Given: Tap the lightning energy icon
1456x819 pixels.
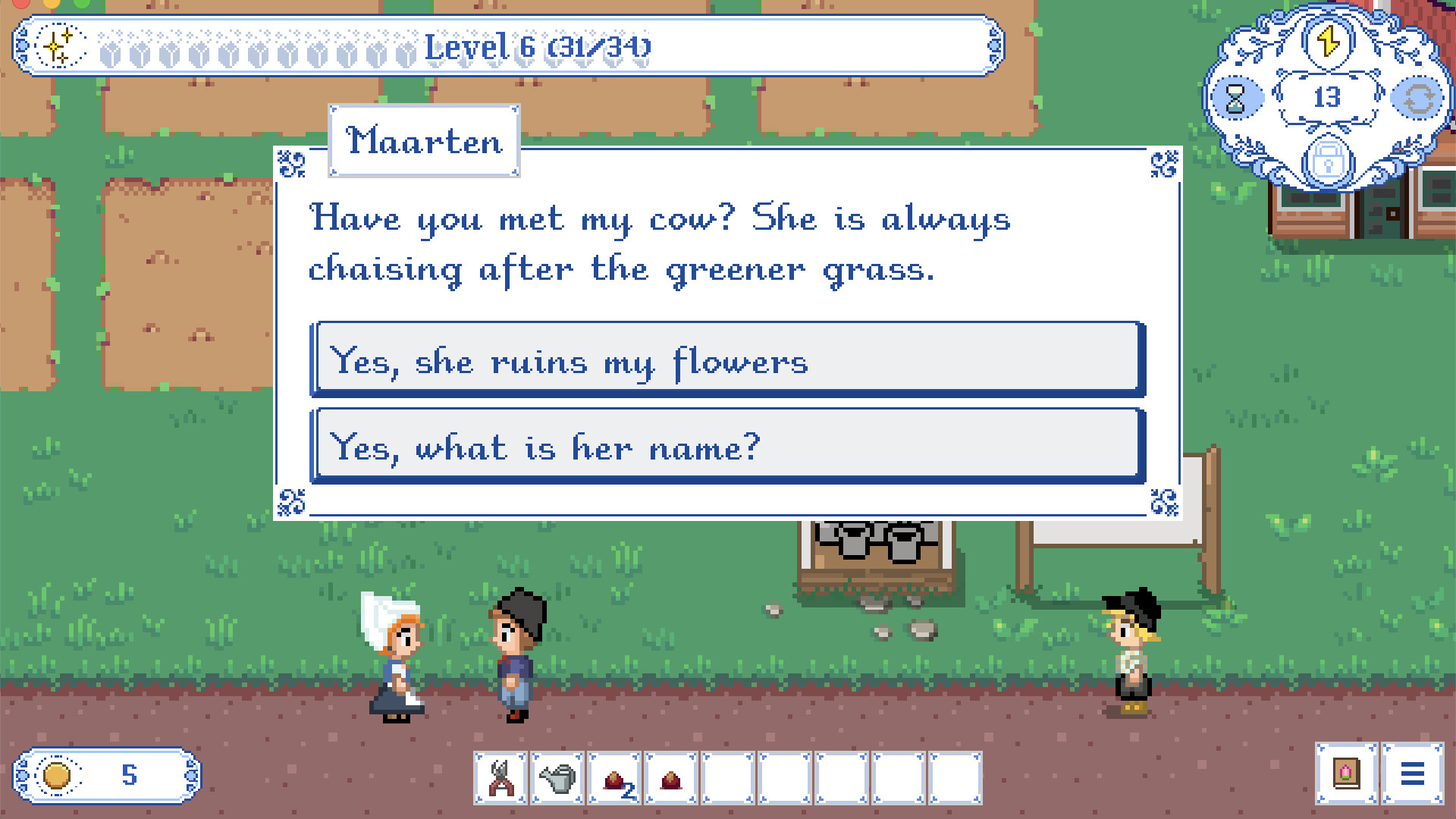Looking at the screenshot, I should coord(1327,41).
